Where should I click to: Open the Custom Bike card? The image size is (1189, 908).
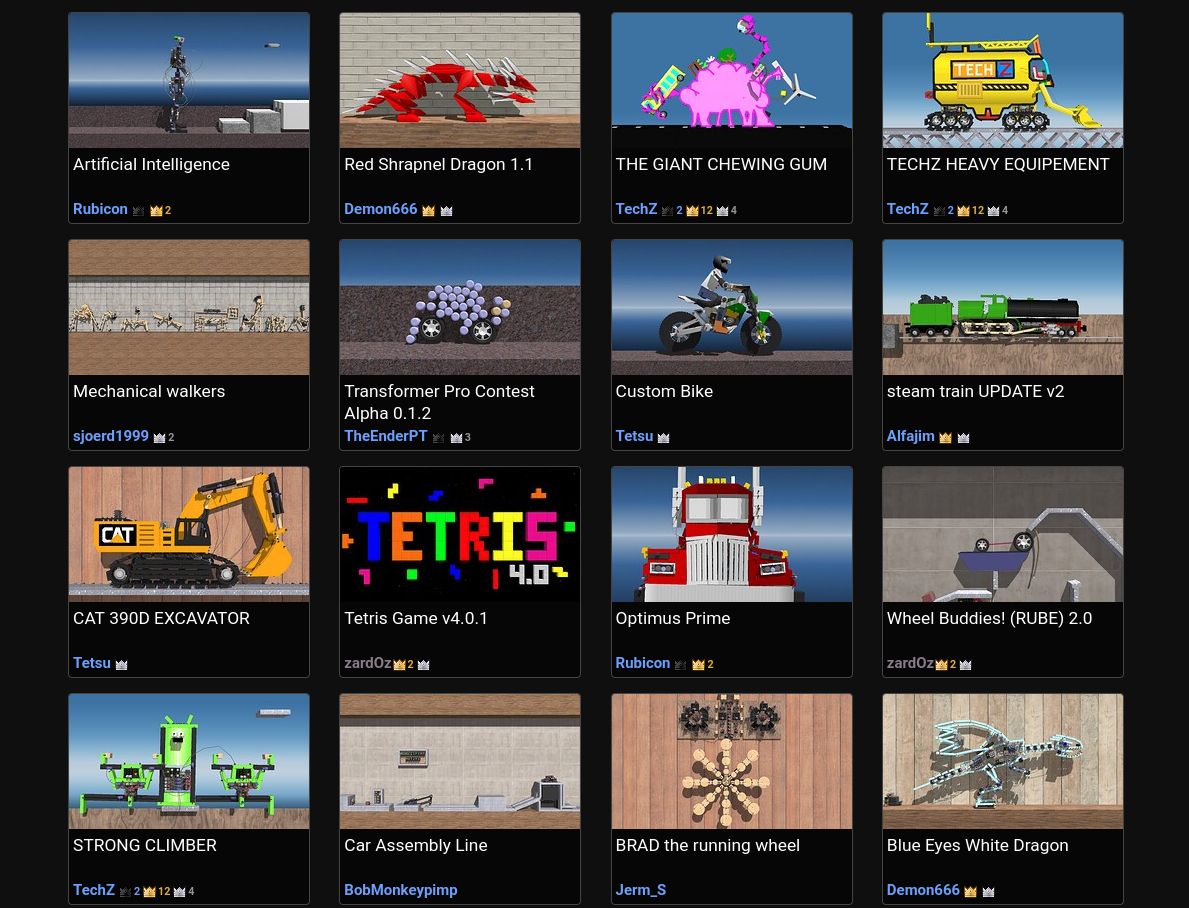coord(731,308)
